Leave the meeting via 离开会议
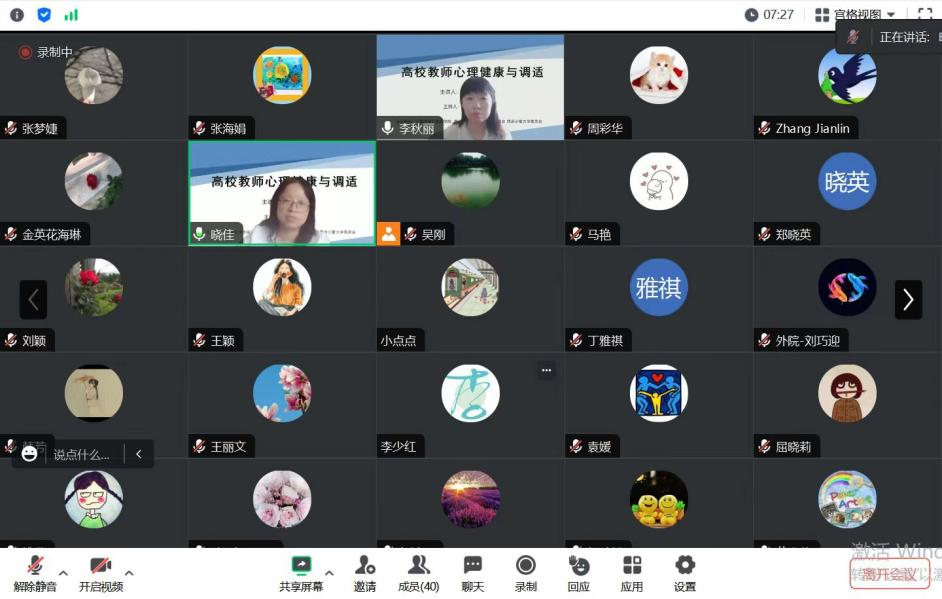942x599 pixels. point(890,574)
